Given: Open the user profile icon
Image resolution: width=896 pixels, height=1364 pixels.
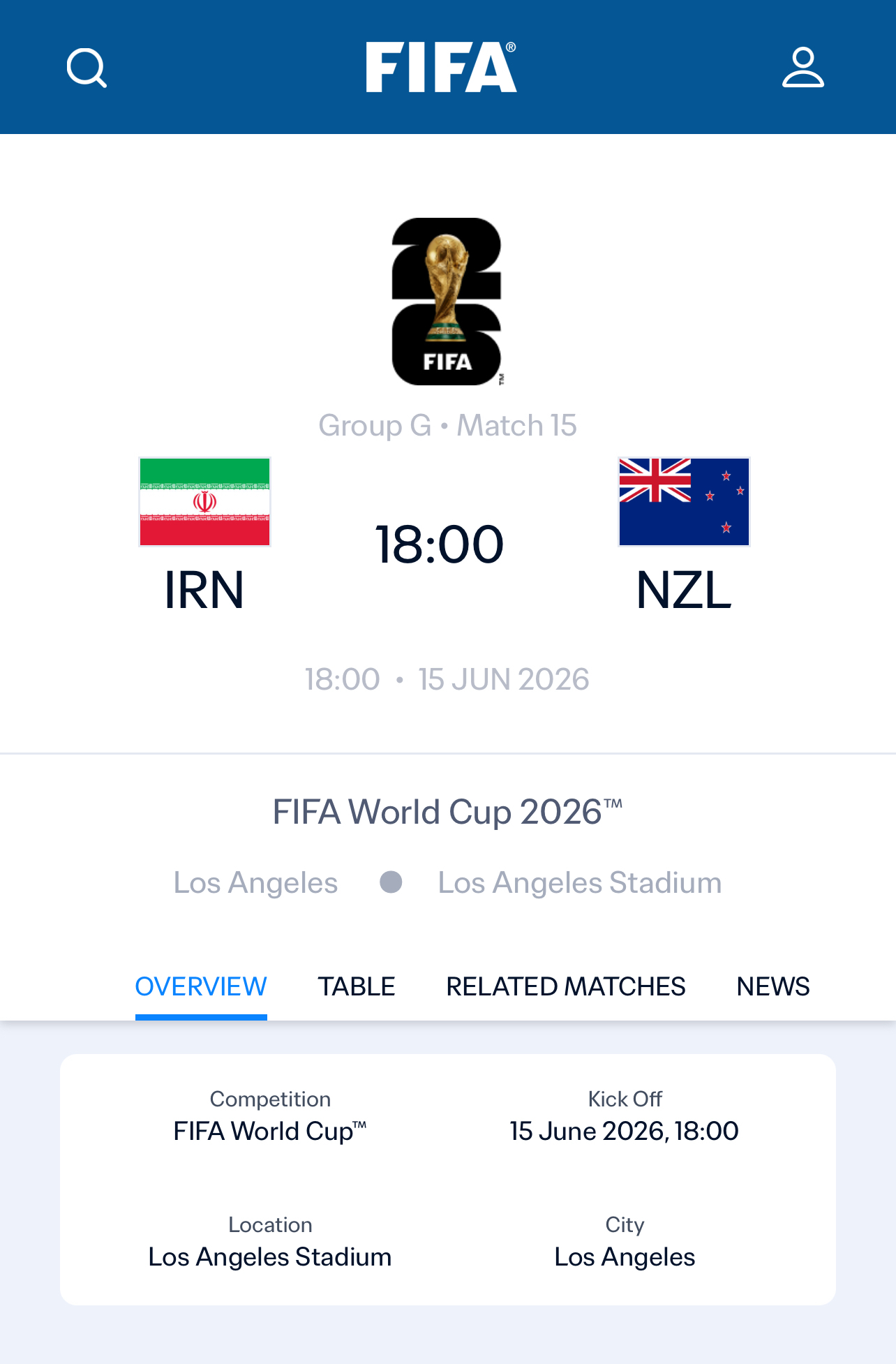Looking at the screenshot, I should (x=802, y=68).
